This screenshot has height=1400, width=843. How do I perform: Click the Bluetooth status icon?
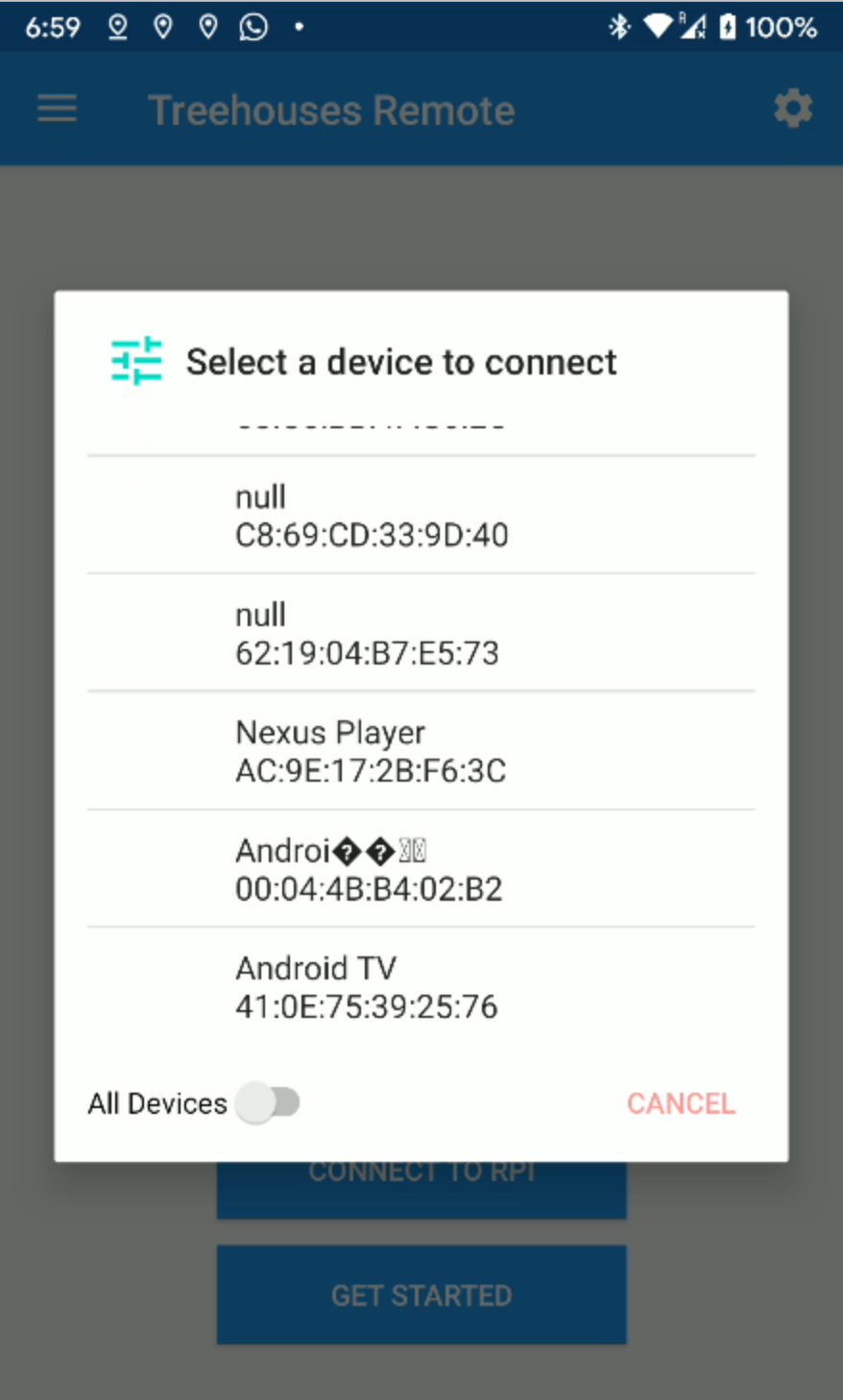pos(619,27)
